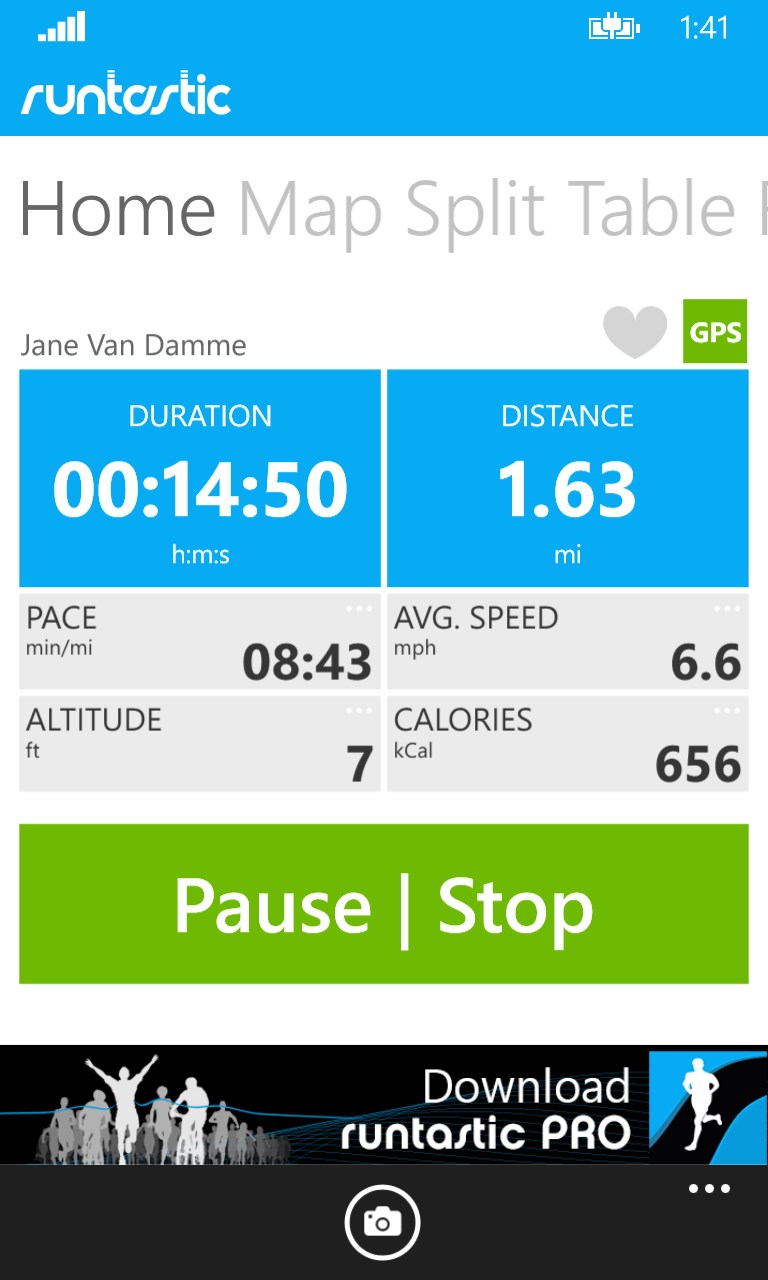Expand the app bar more options
This screenshot has width=768, height=1280.
(x=709, y=1189)
